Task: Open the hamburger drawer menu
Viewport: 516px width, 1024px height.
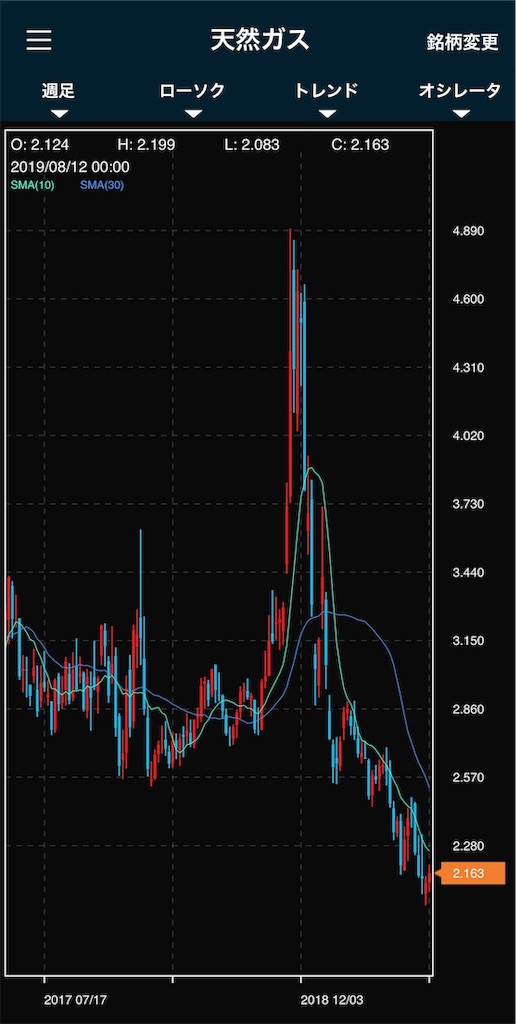Action: click(x=39, y=40)
